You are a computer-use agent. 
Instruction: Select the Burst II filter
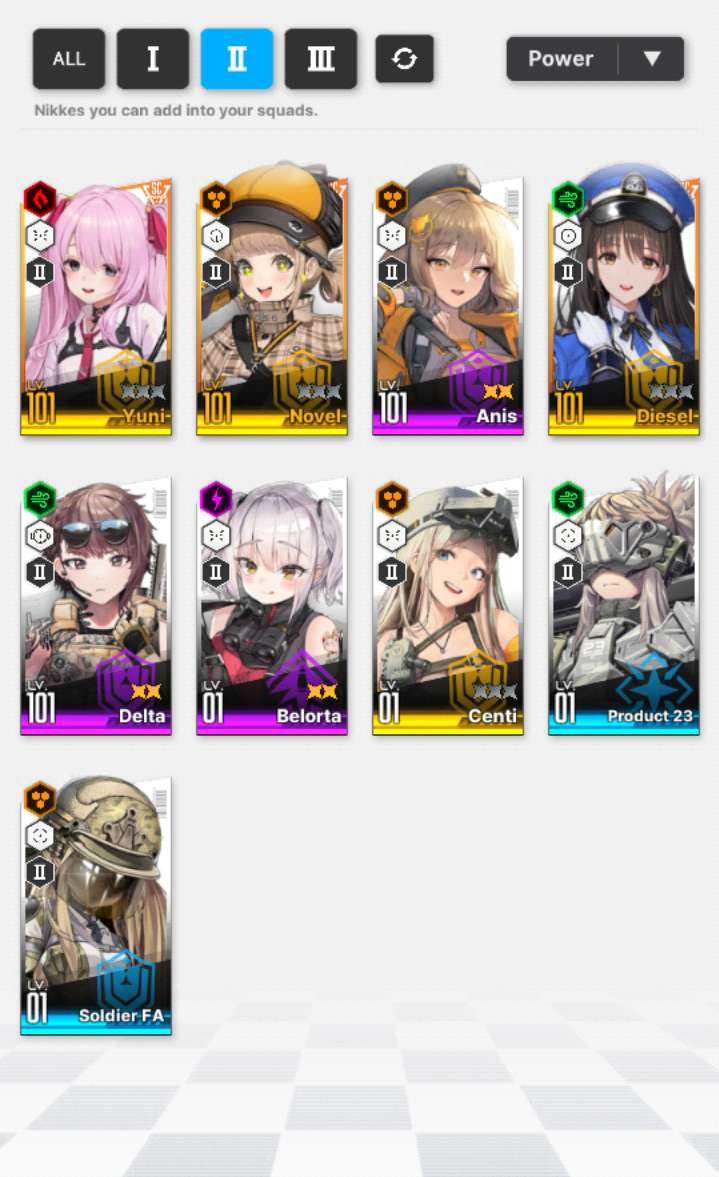click(237, 59)
